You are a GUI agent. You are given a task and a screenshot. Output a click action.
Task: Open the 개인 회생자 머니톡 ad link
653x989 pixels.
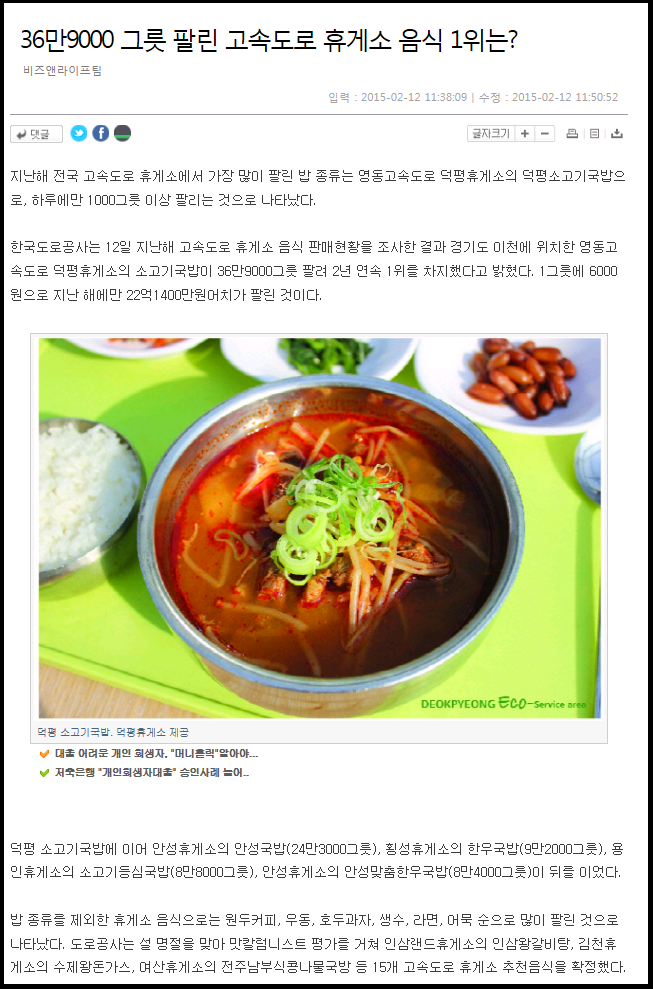click(155, 753)
